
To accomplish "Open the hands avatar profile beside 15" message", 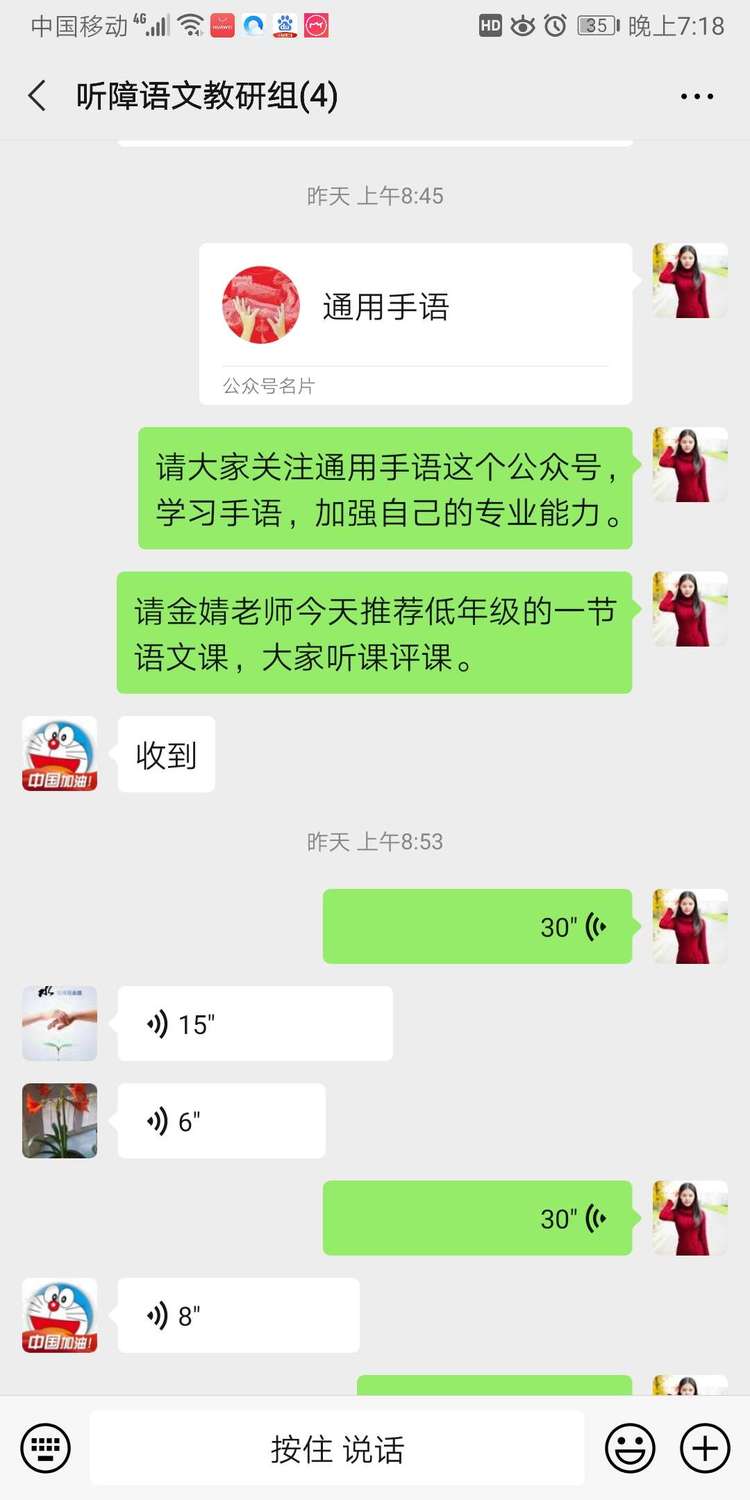I will 60,1024.
